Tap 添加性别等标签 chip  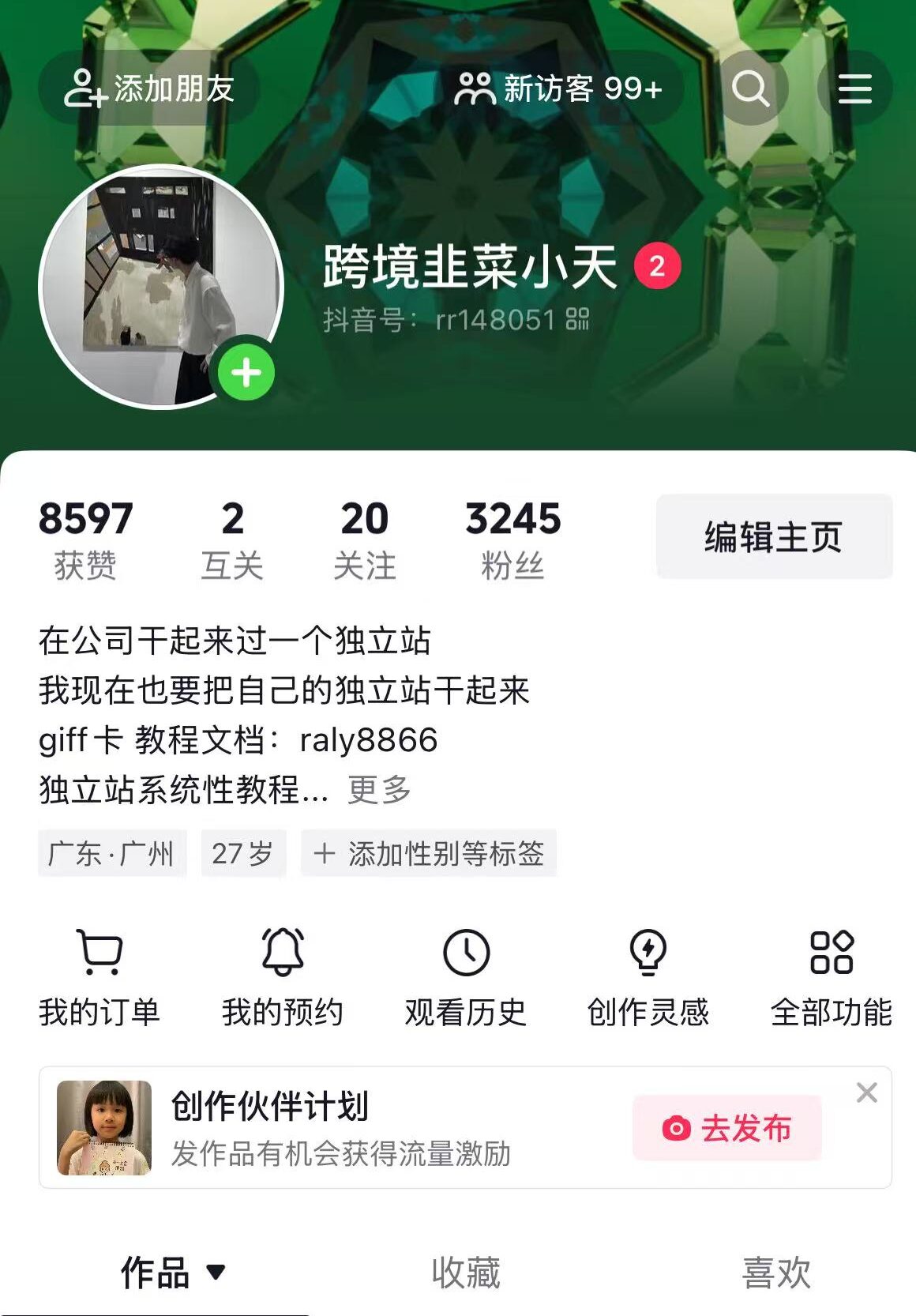(x=429, y=853)
